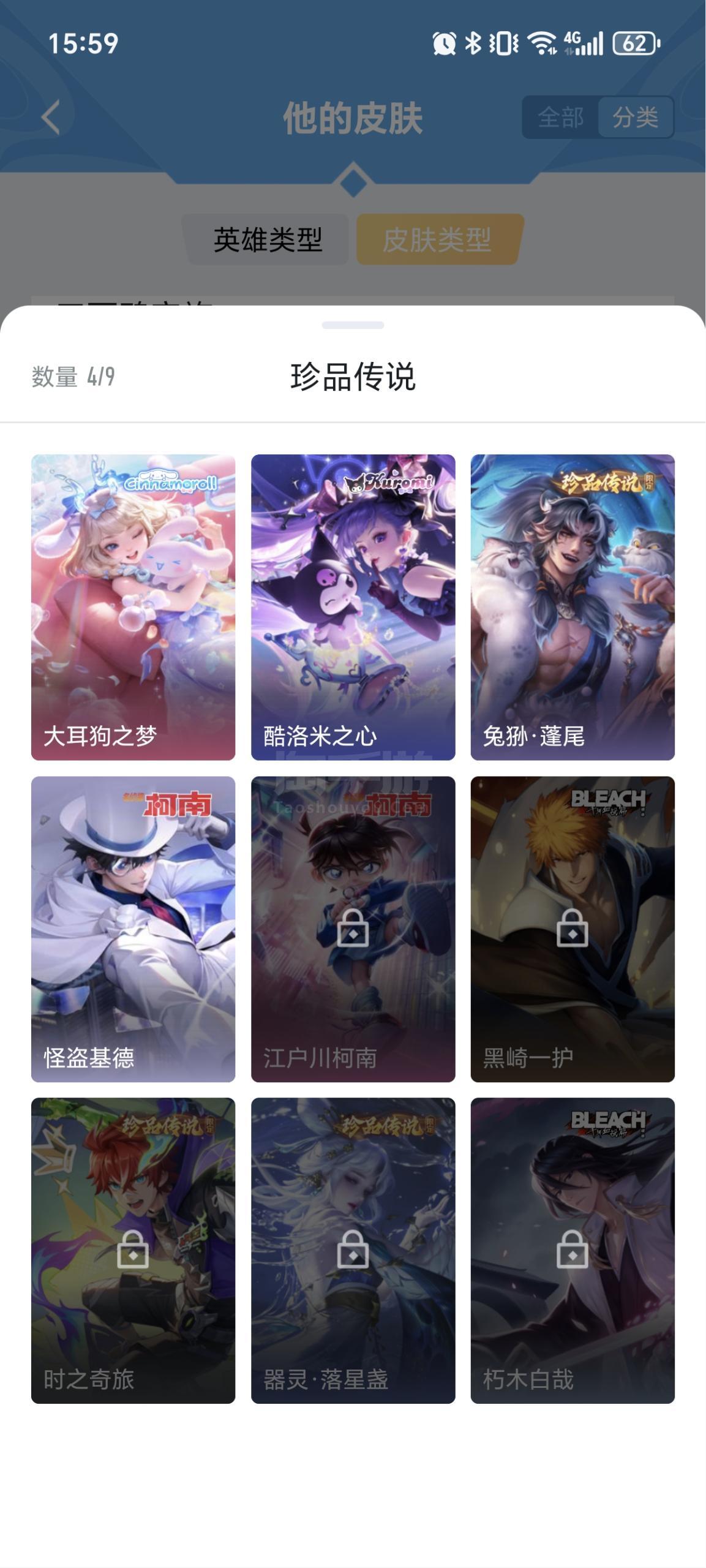Image resolution: width=706 pixels, height=1568 pixels.
Task: Open the 大耳狗之梦 skin card
Action: pos(133,606)
